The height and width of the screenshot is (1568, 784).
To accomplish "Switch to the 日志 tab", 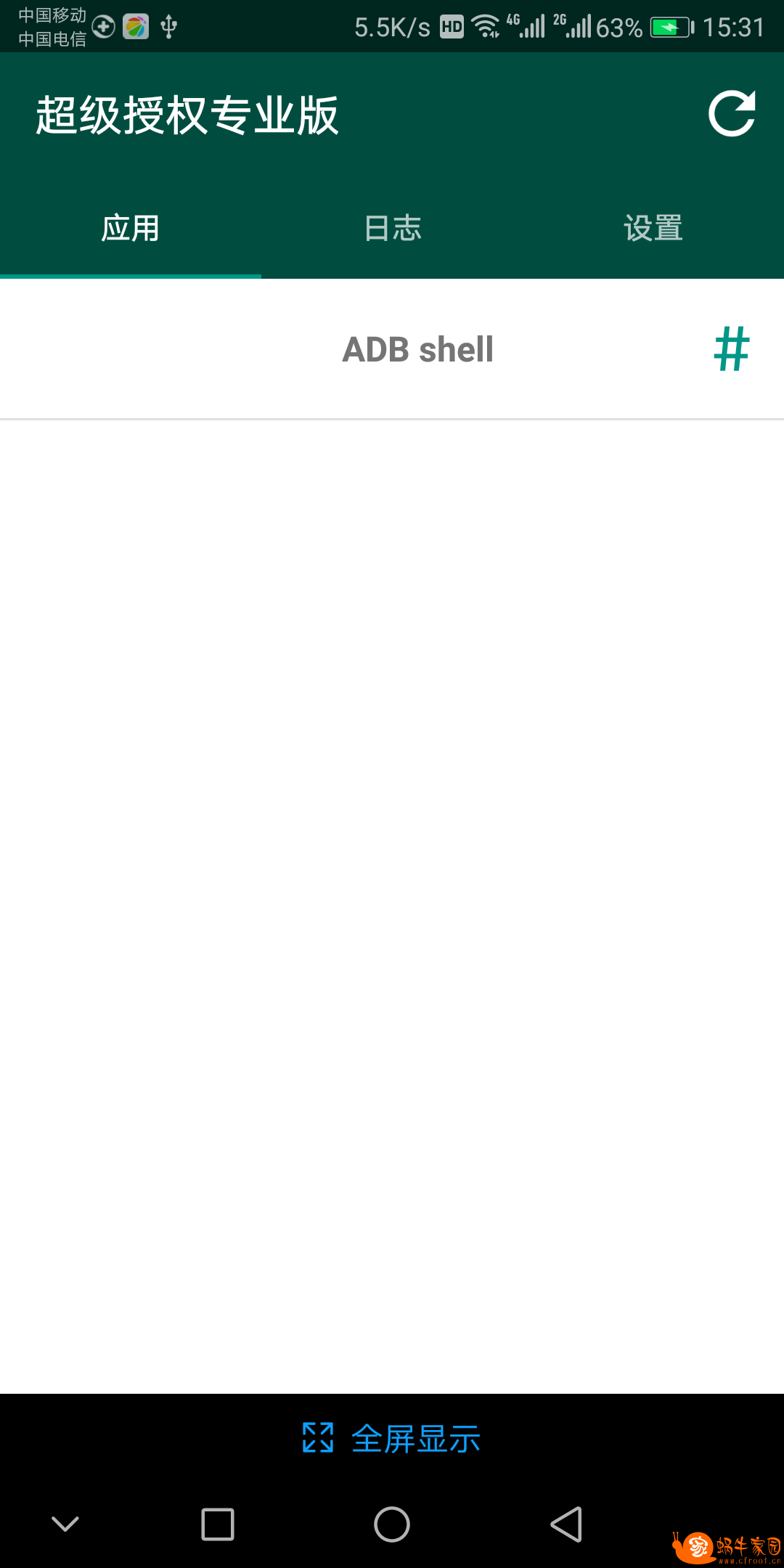I will click(x=392, y=229).
